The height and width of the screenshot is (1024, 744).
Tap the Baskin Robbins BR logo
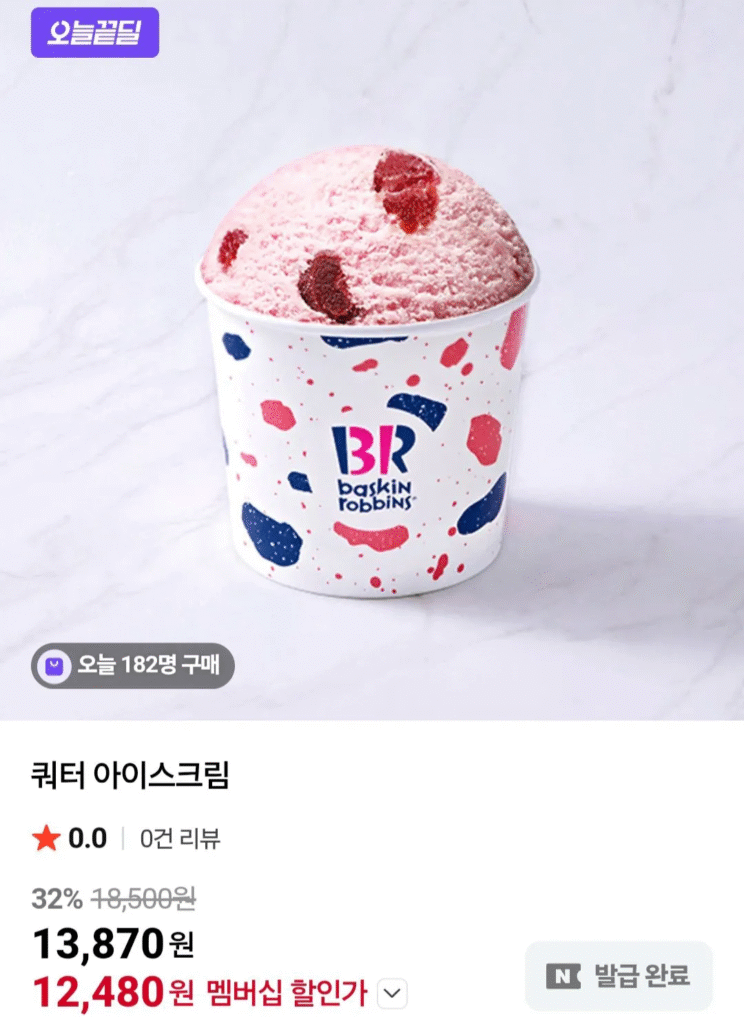371,460
